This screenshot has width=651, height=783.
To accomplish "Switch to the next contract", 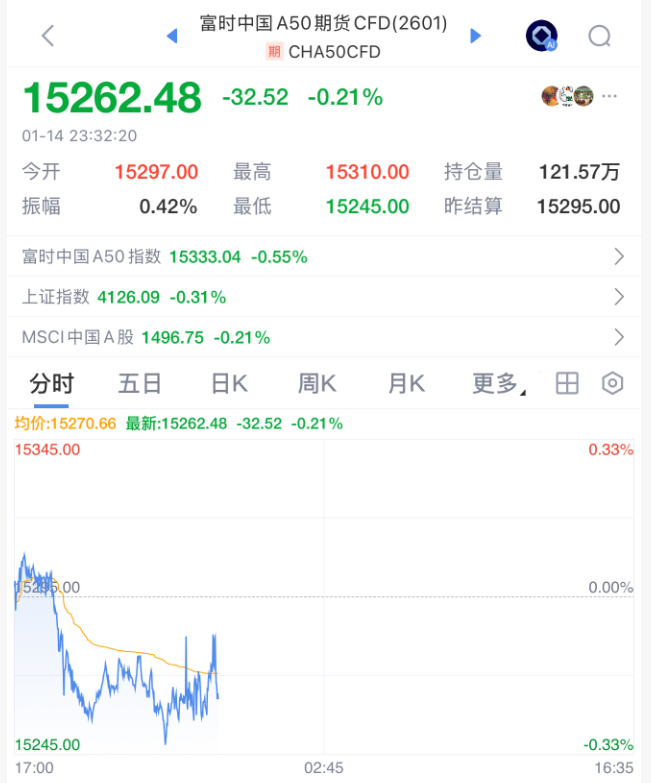I will 476,37.
